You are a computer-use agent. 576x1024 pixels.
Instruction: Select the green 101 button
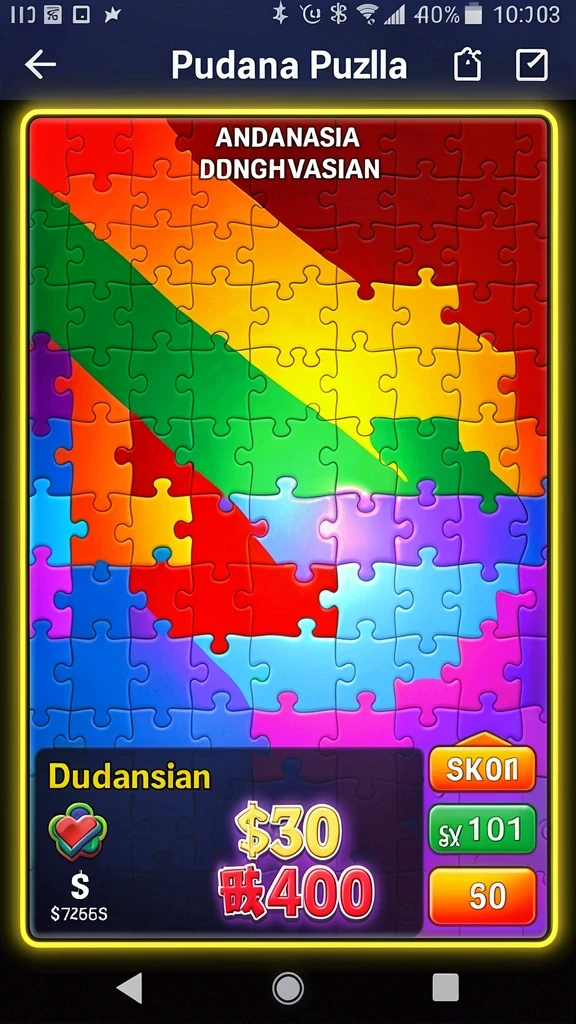point(482,829)
